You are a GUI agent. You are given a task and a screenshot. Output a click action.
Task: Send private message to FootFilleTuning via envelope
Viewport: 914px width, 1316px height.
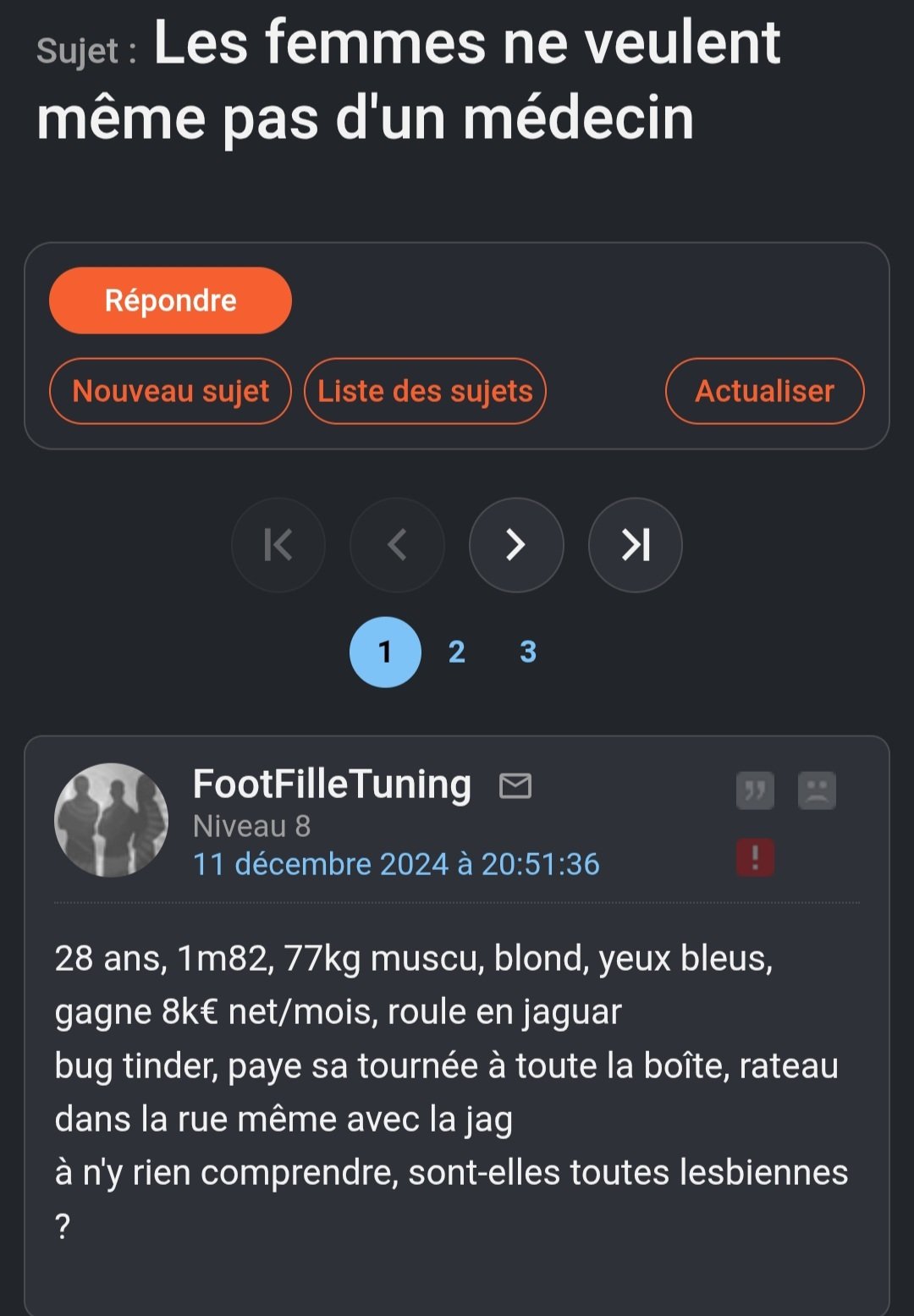coord(515,785)
